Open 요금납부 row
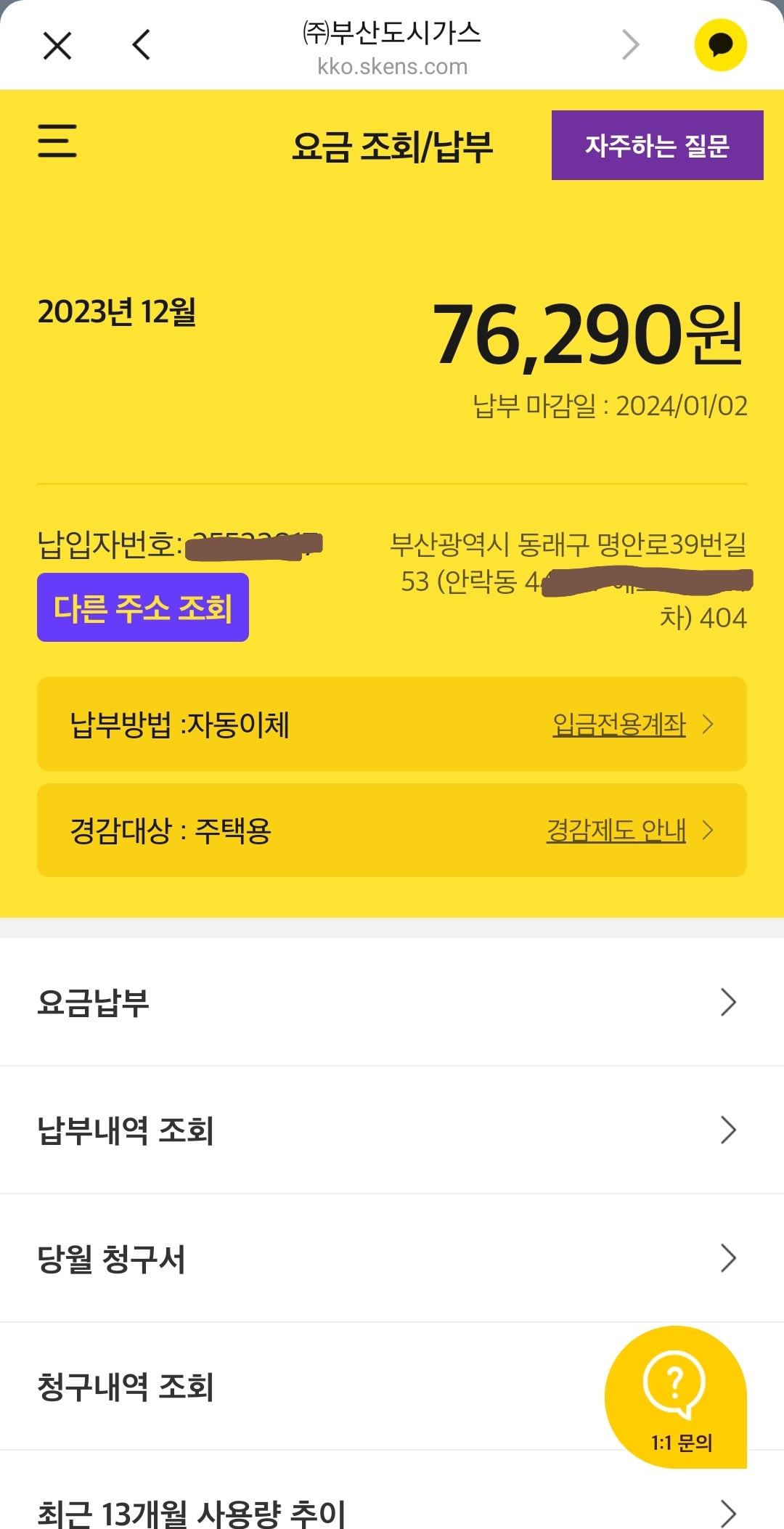This screenshot has width=784, height=1529. pos(392,1002)
